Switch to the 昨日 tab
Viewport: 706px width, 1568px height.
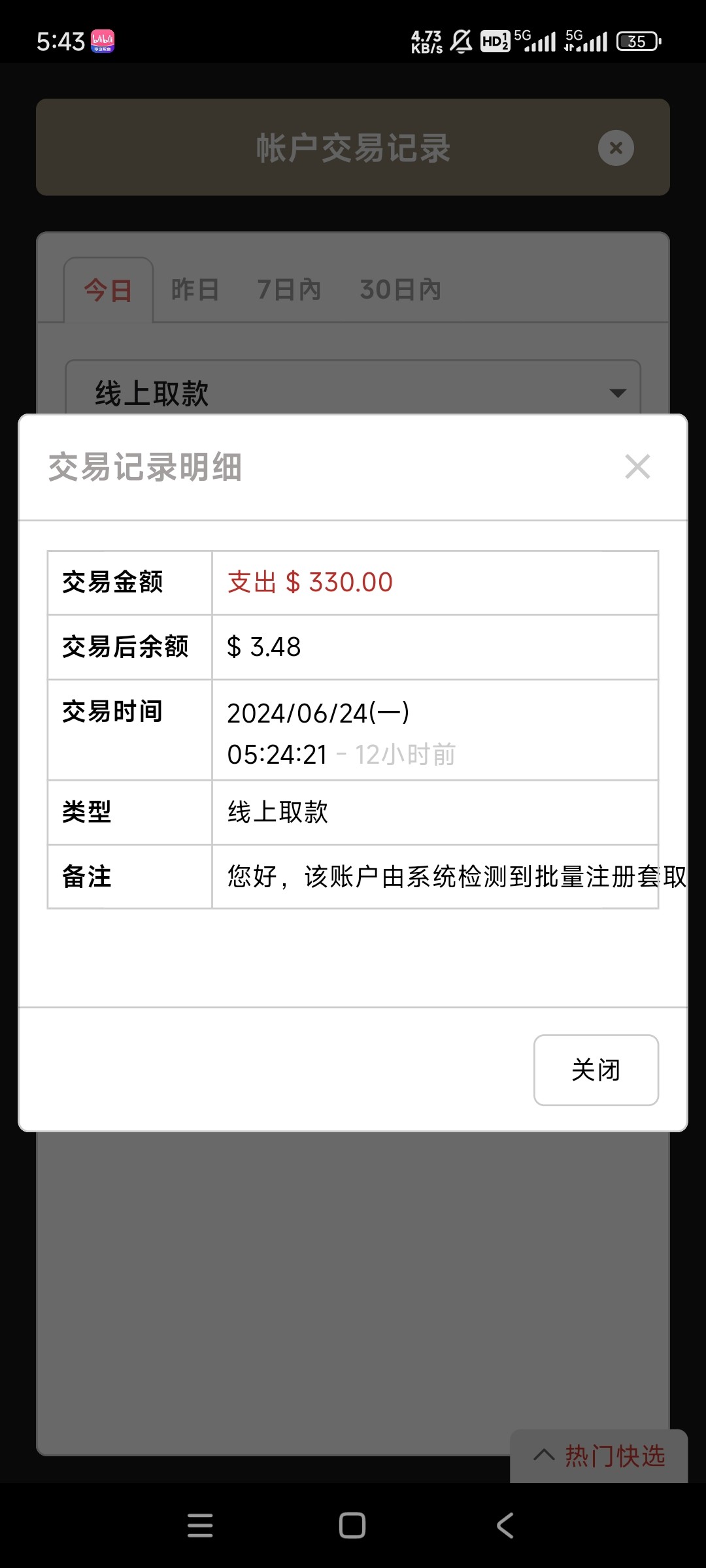point(195,290)
